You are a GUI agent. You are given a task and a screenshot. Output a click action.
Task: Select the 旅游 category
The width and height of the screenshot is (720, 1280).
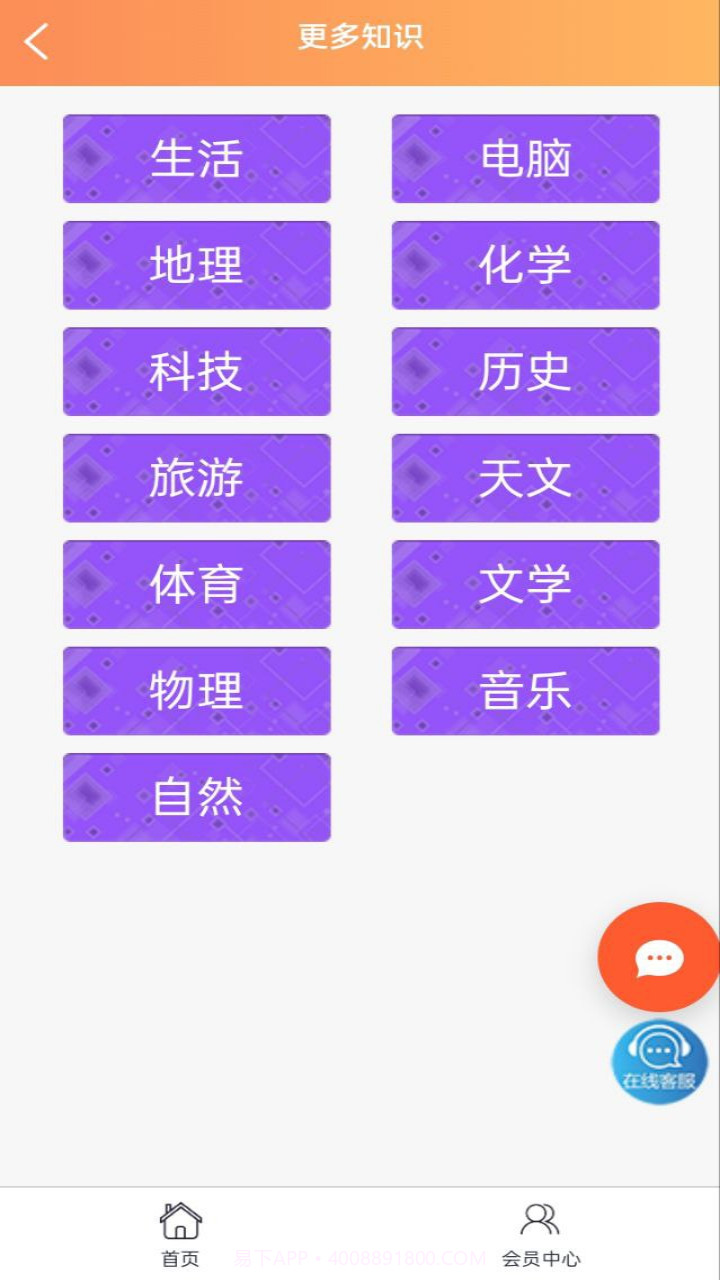pos(196,478)
